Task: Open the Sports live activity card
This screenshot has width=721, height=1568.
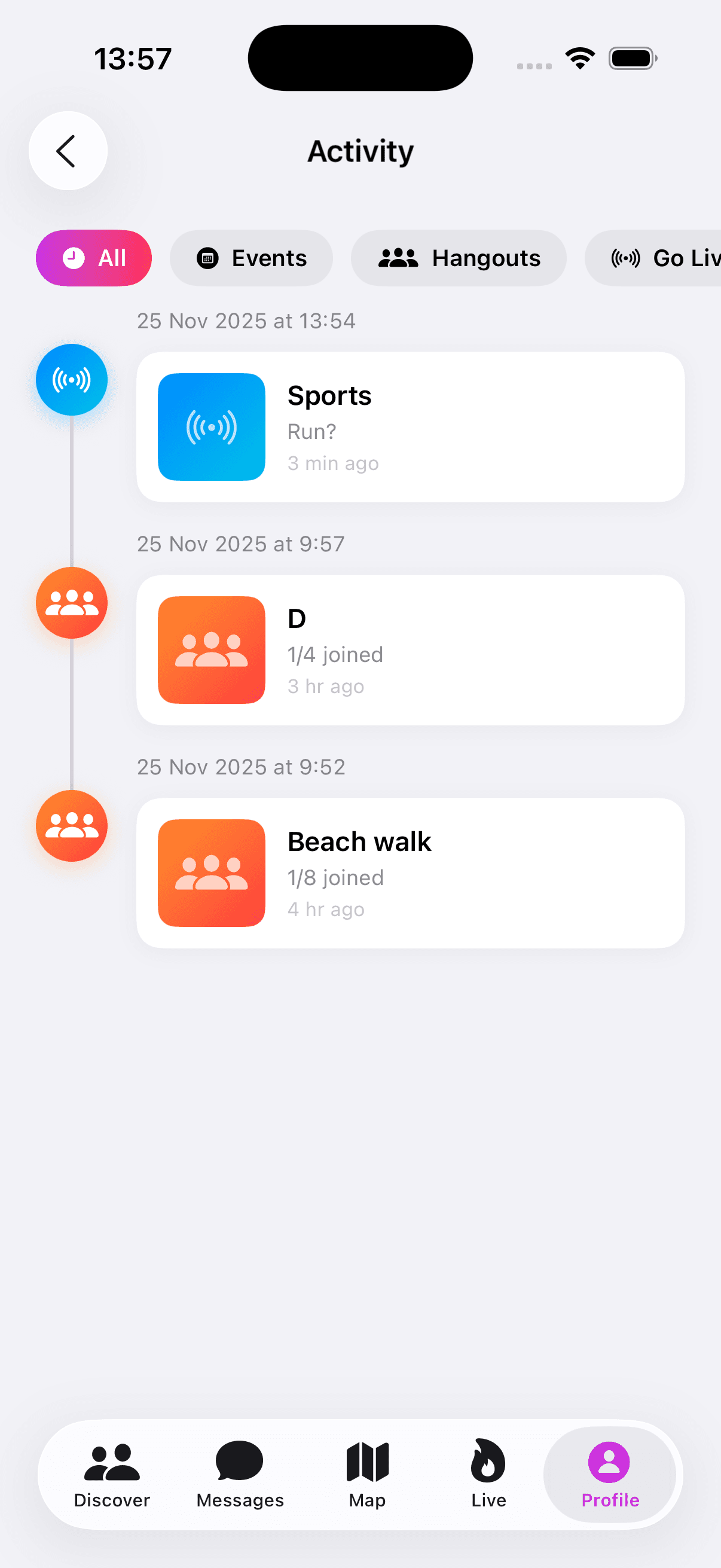Action: point(410,427)
